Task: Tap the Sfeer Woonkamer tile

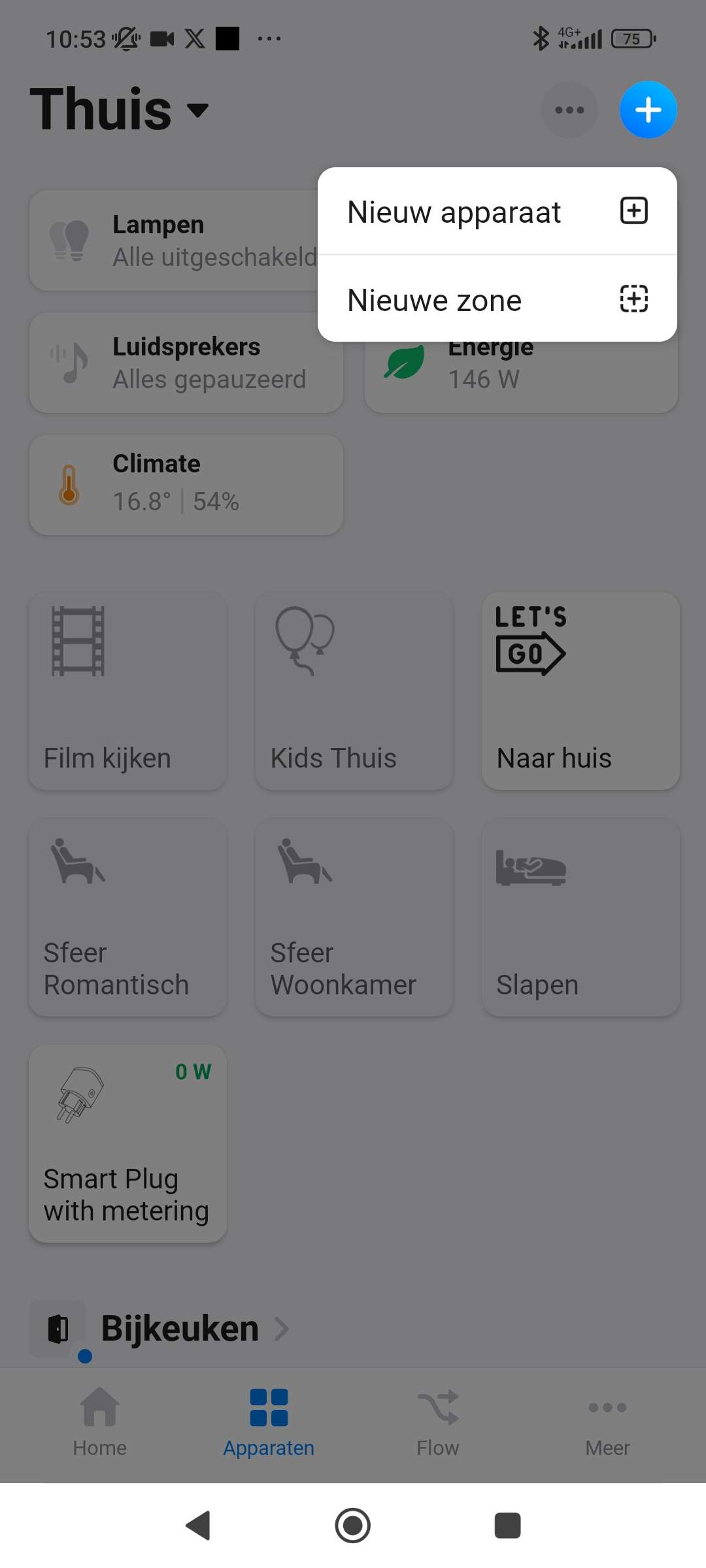Action: coord(354,917)
